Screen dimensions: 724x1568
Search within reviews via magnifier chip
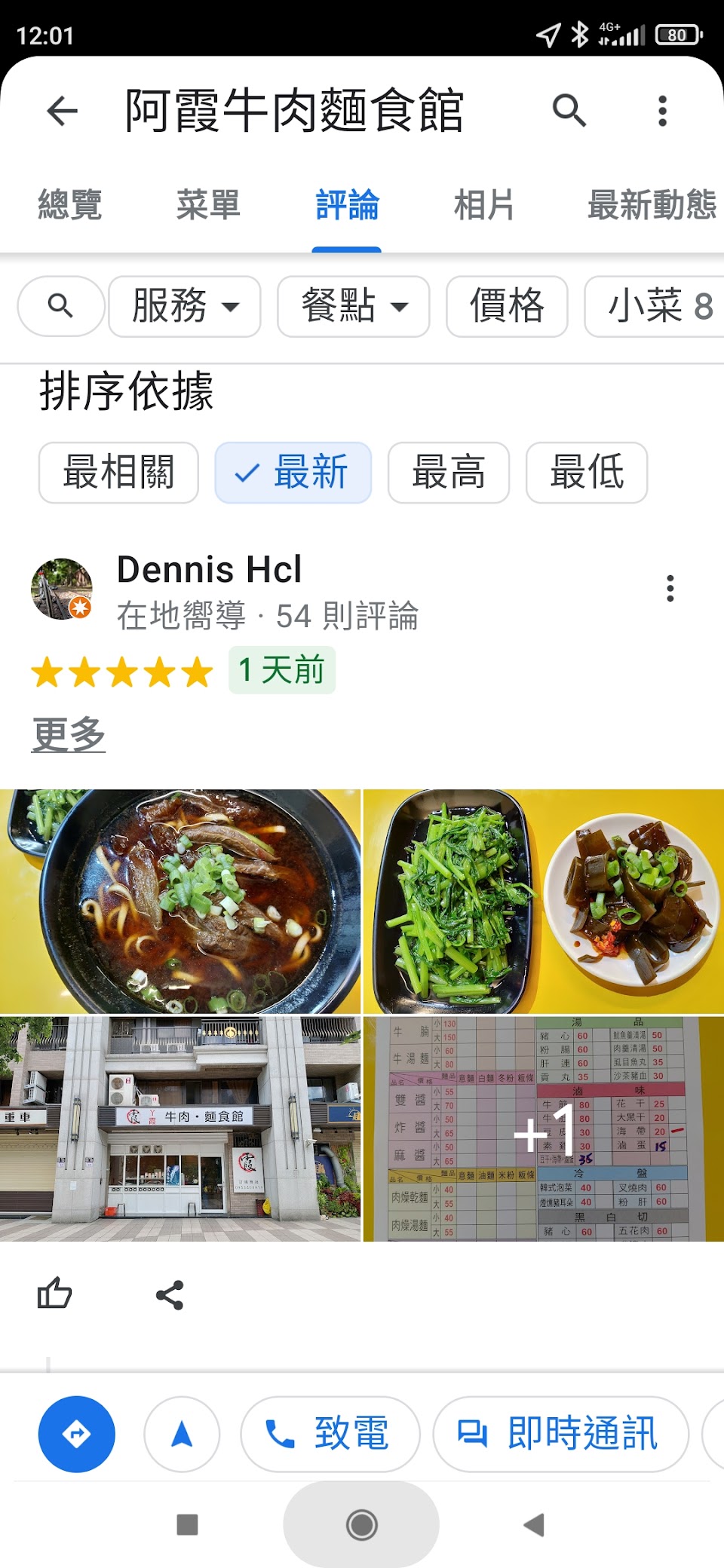tap(60, 306)
